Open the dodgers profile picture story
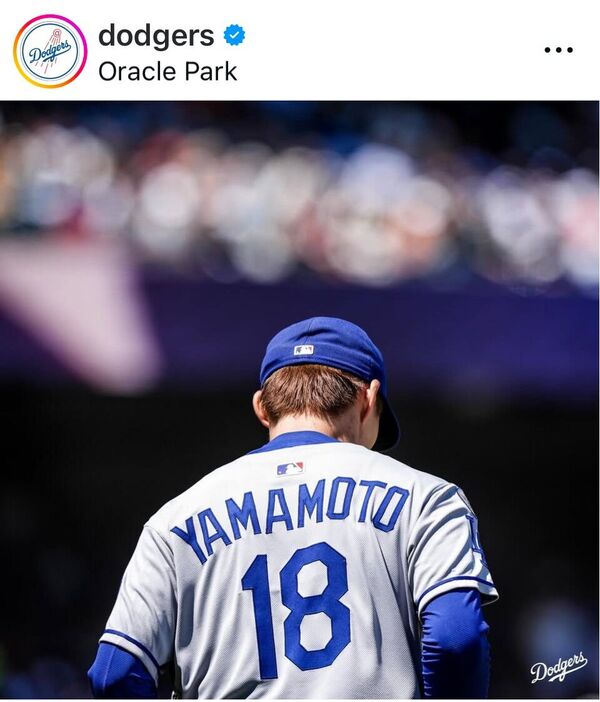Screen dimensions: 600x702 click(x=50, y=51)
